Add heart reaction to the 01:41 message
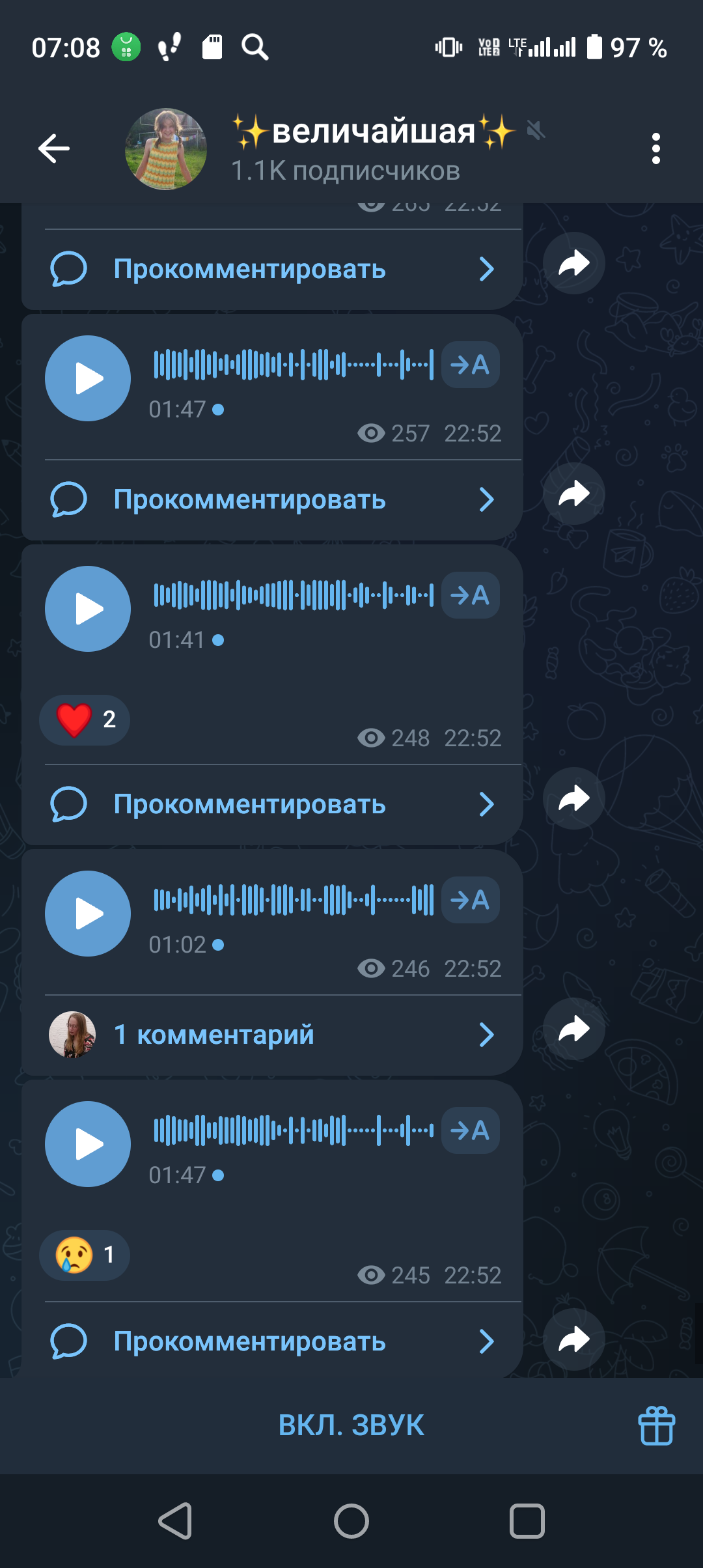This screenshot has width=703, height=1568. click(x=85, y=720)
